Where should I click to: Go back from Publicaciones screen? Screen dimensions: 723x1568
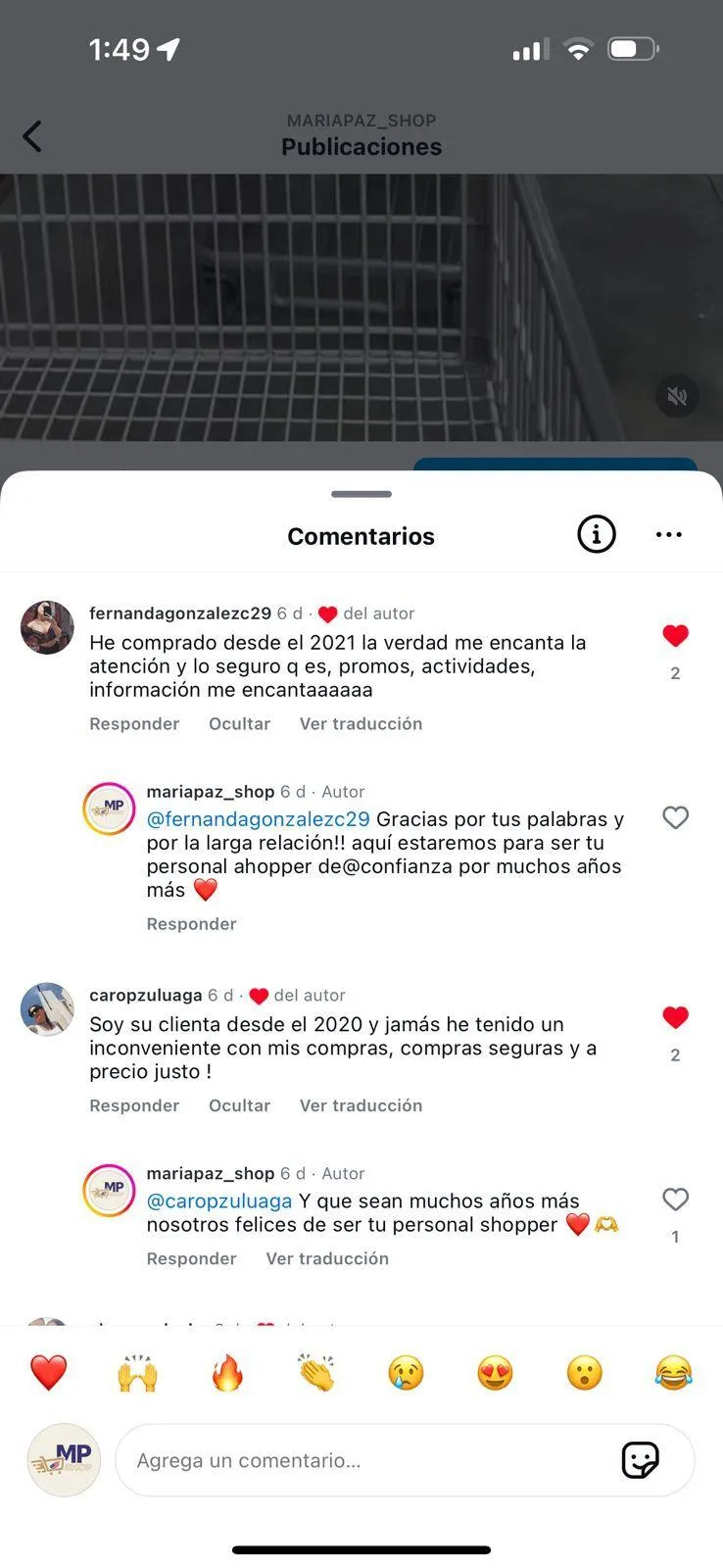32,136
